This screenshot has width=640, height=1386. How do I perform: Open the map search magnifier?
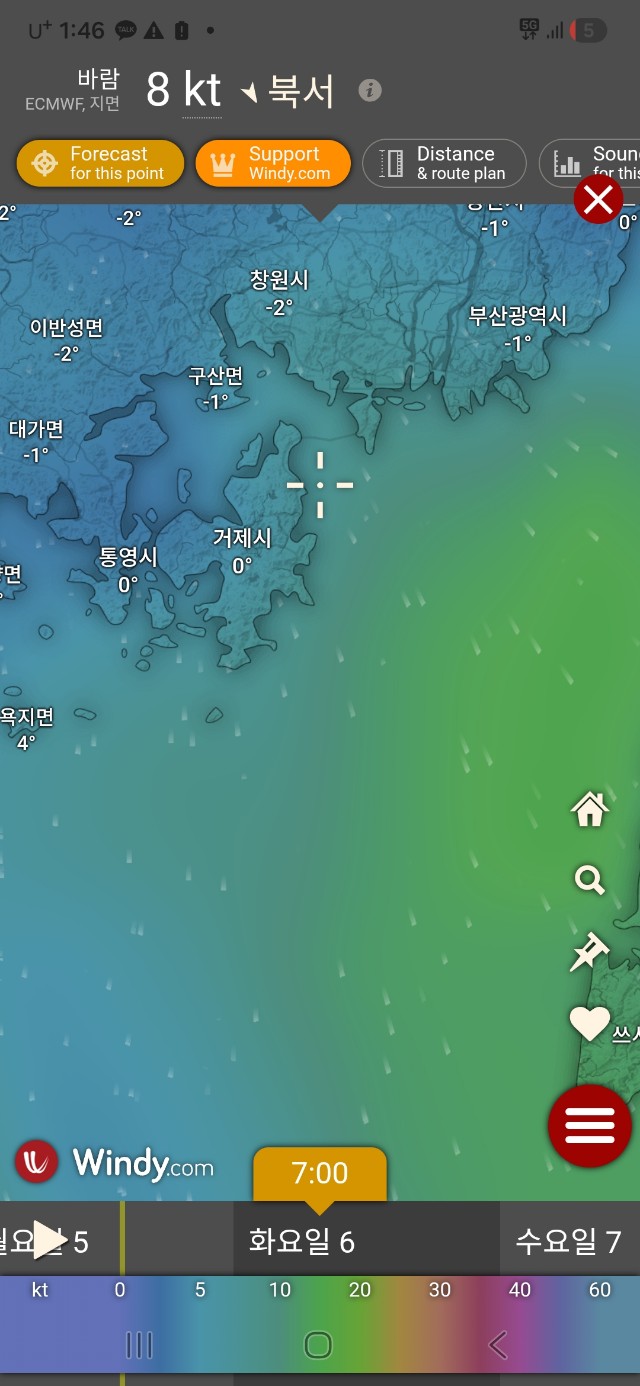[x=589, y=880]
